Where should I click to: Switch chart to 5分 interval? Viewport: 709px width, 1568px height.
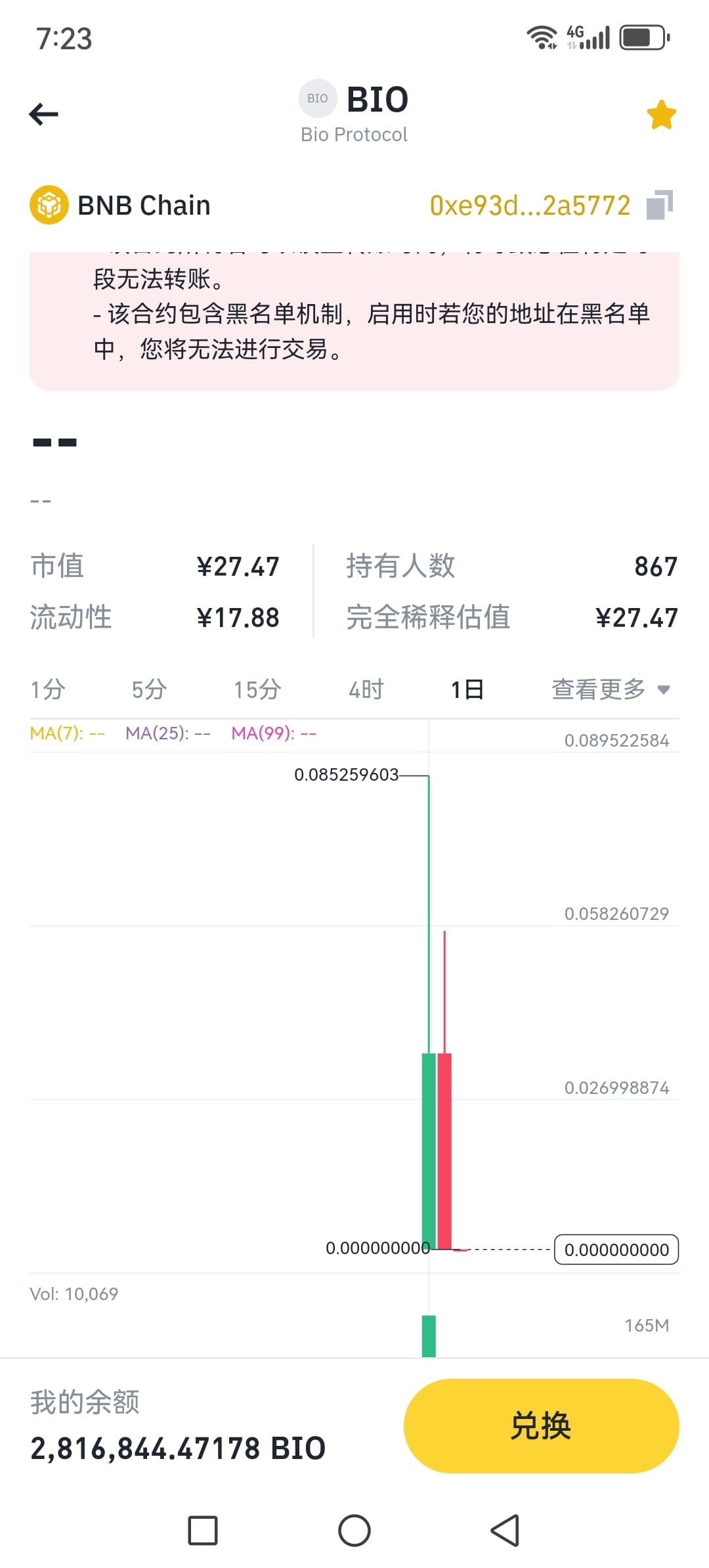click(x=149, y=689)
